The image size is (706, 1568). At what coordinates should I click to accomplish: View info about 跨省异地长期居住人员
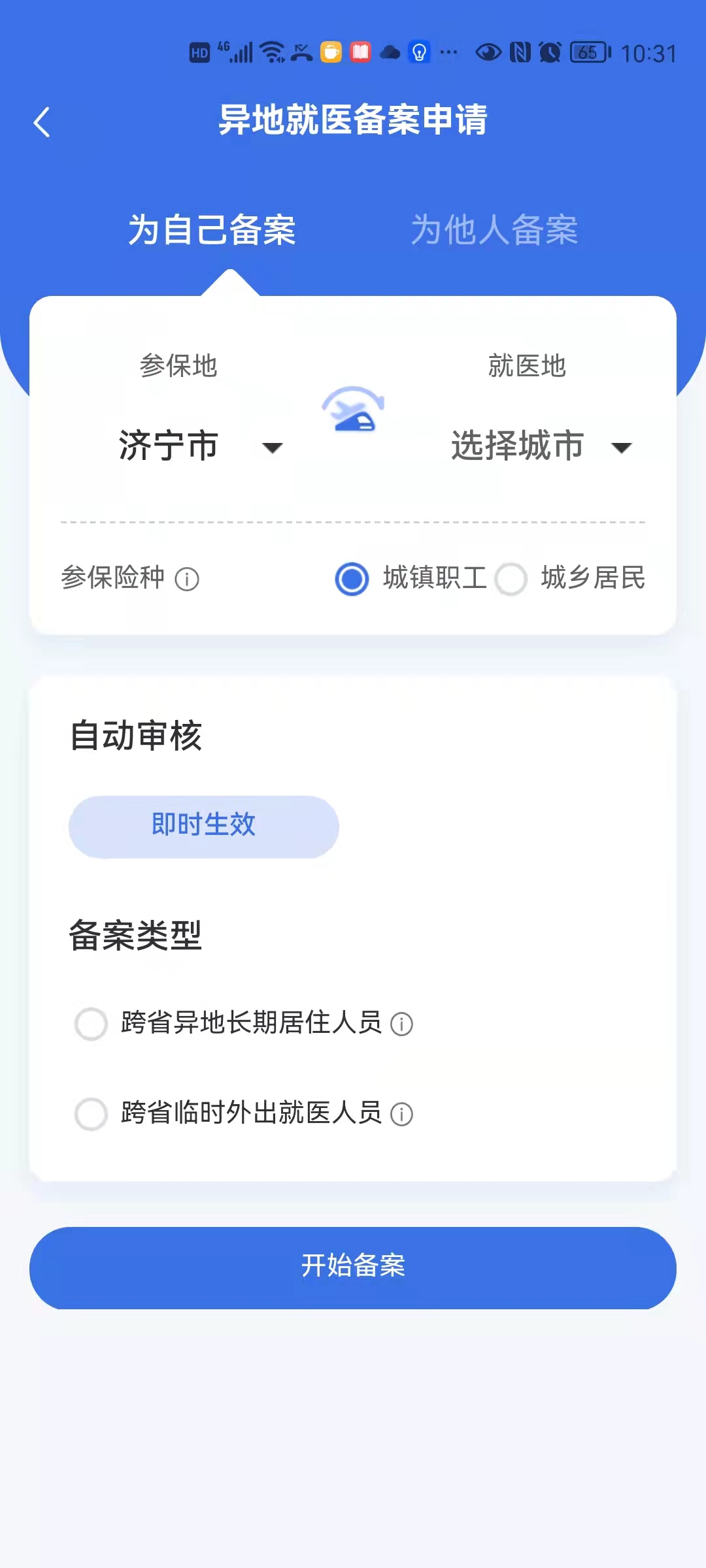coord(401,1024)
